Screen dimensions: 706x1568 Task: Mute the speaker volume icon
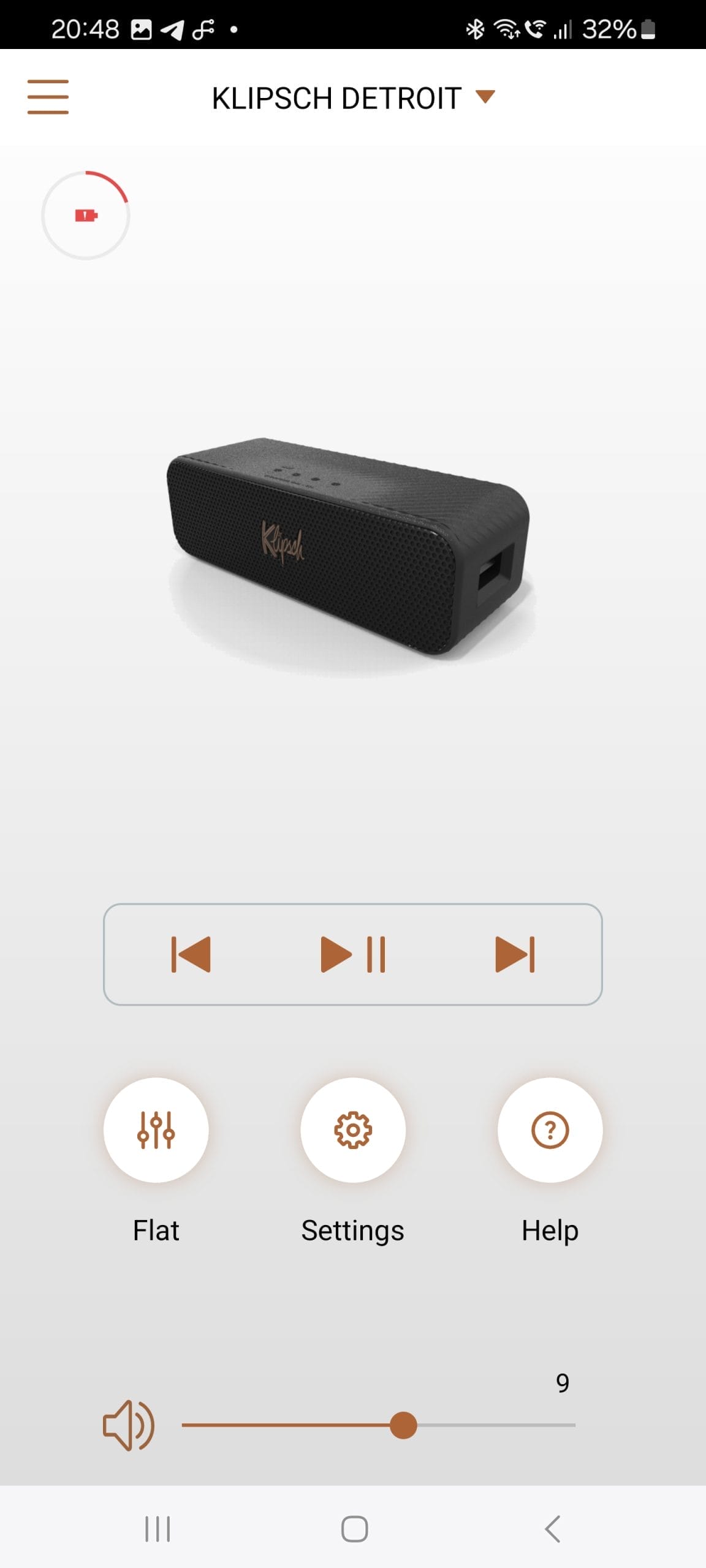point(128,1425)
